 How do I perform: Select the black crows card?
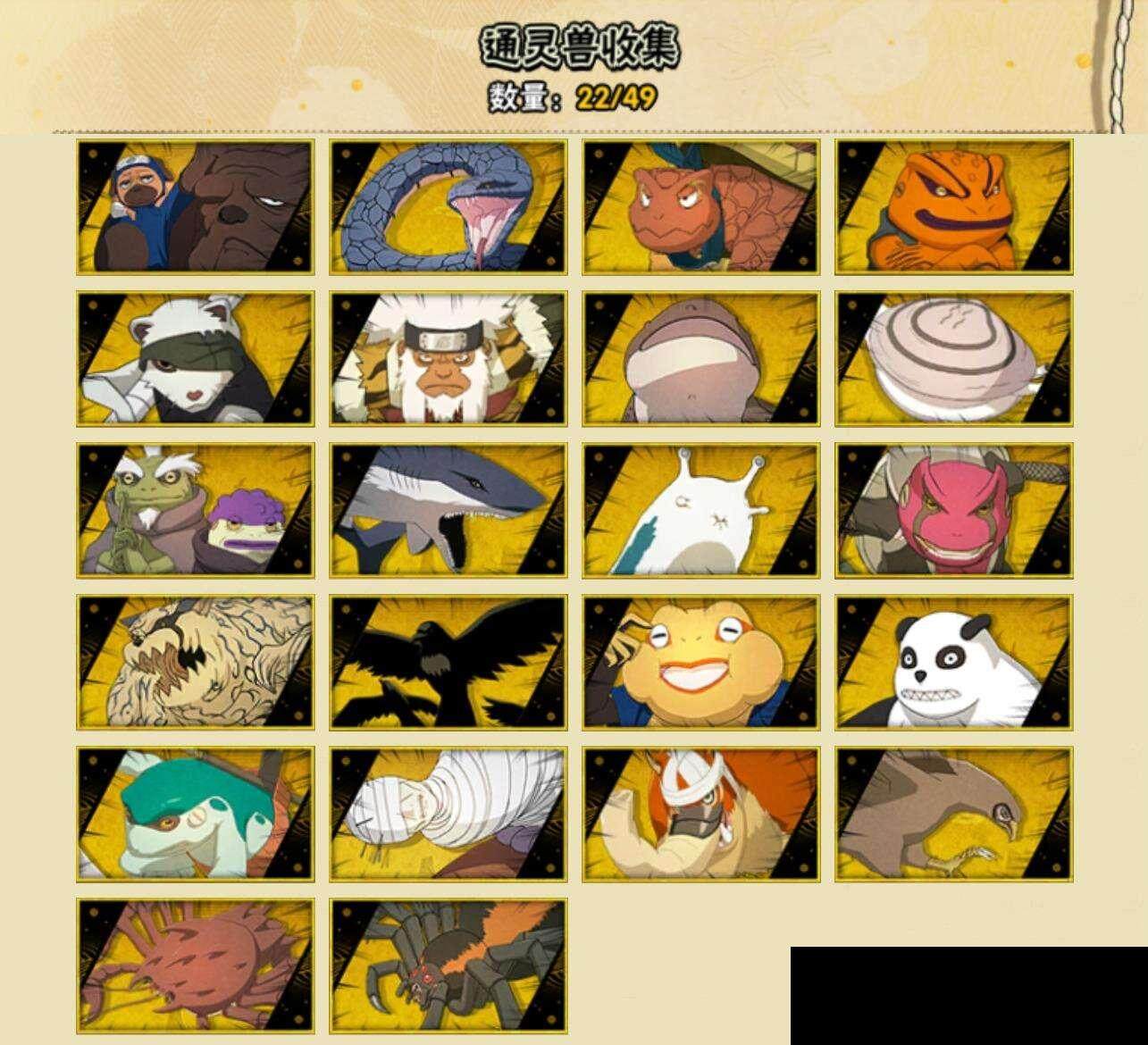pos(448,662)
